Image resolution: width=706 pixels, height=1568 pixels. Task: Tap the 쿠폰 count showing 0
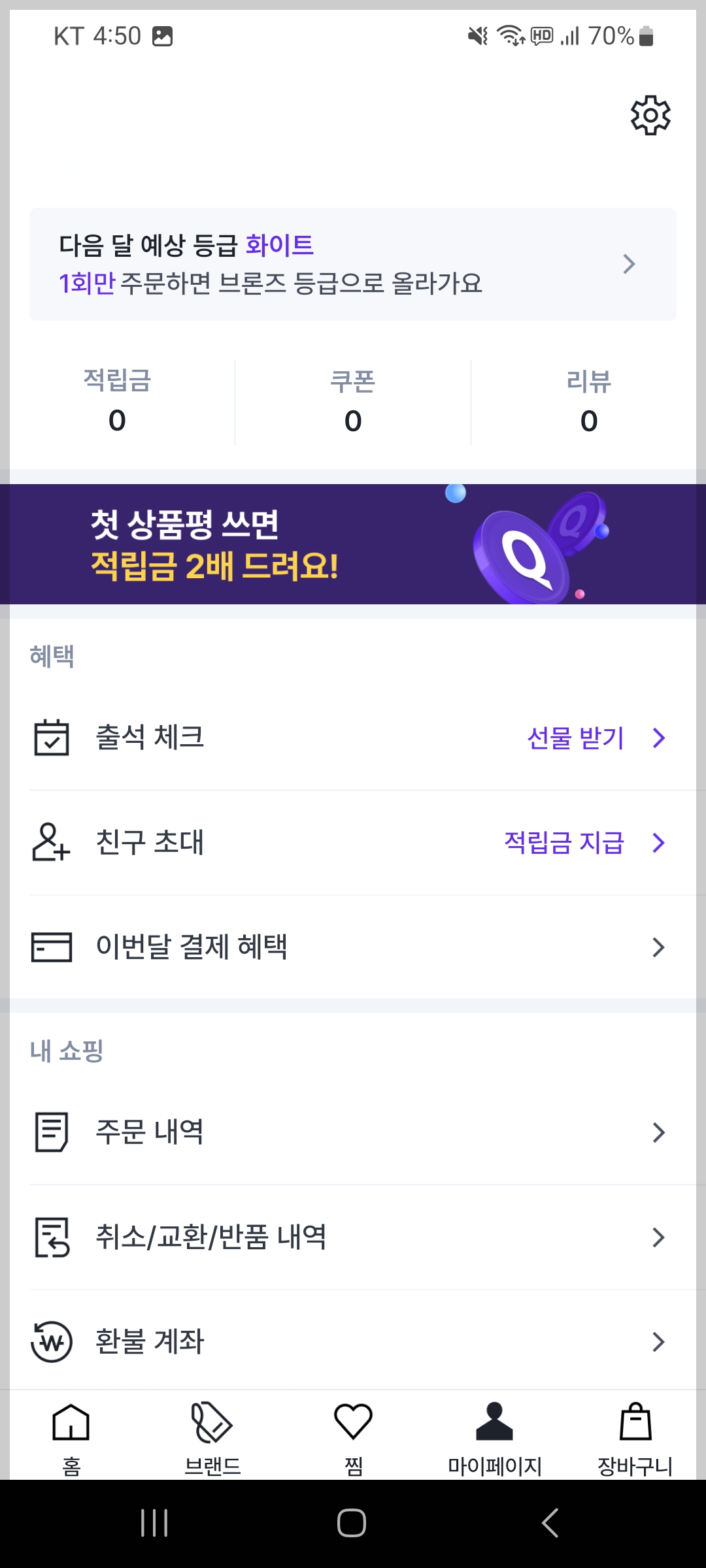click(x=353, y=402)
